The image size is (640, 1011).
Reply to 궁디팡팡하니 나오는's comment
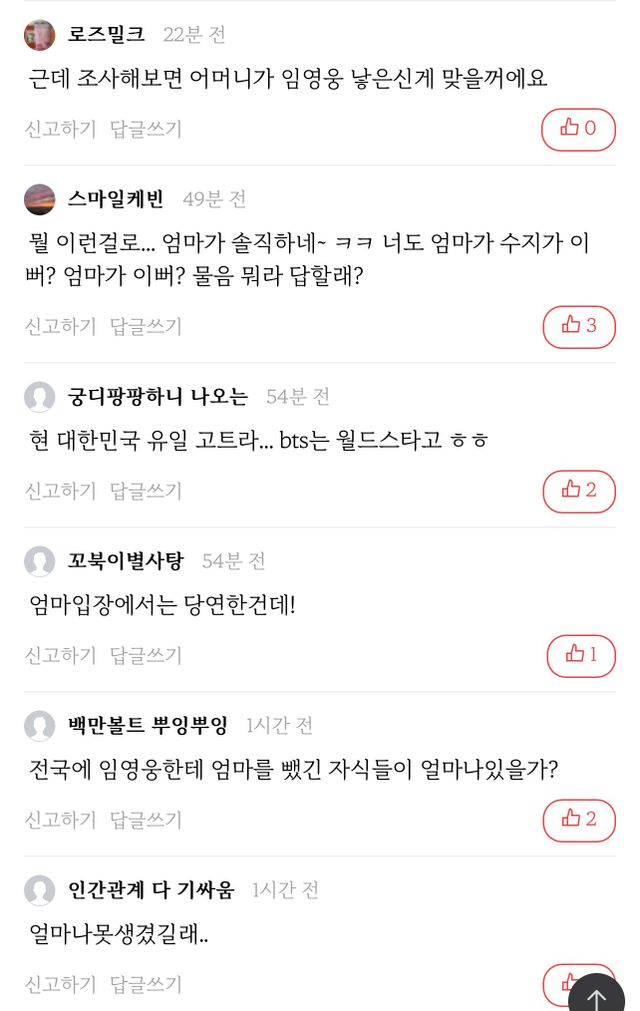coord(146,490)
